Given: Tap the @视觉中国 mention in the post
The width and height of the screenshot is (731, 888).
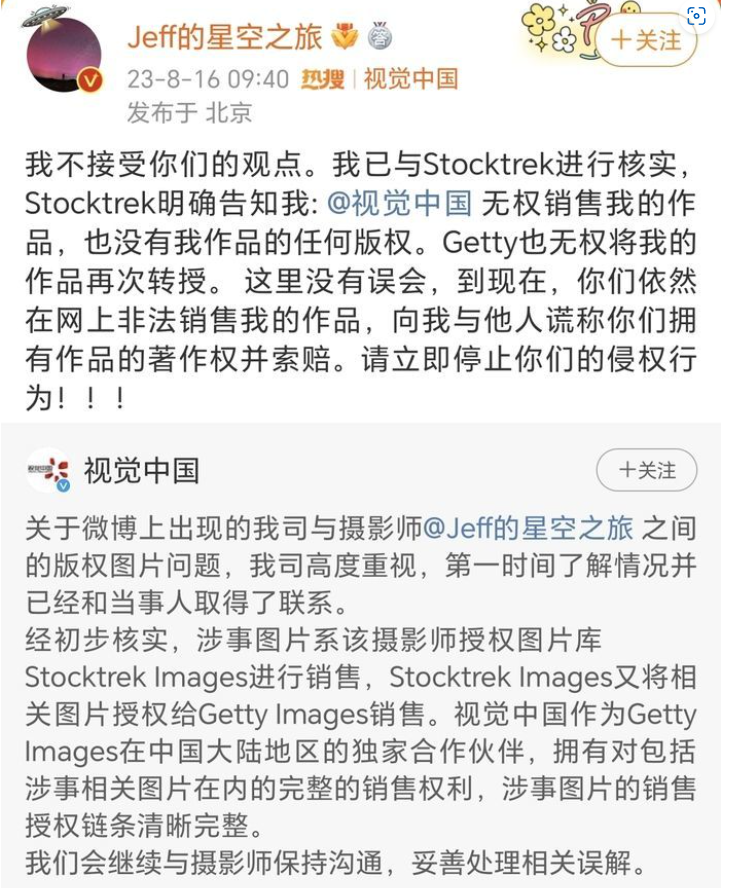Looking at the screenshot, I should (399, 203).
